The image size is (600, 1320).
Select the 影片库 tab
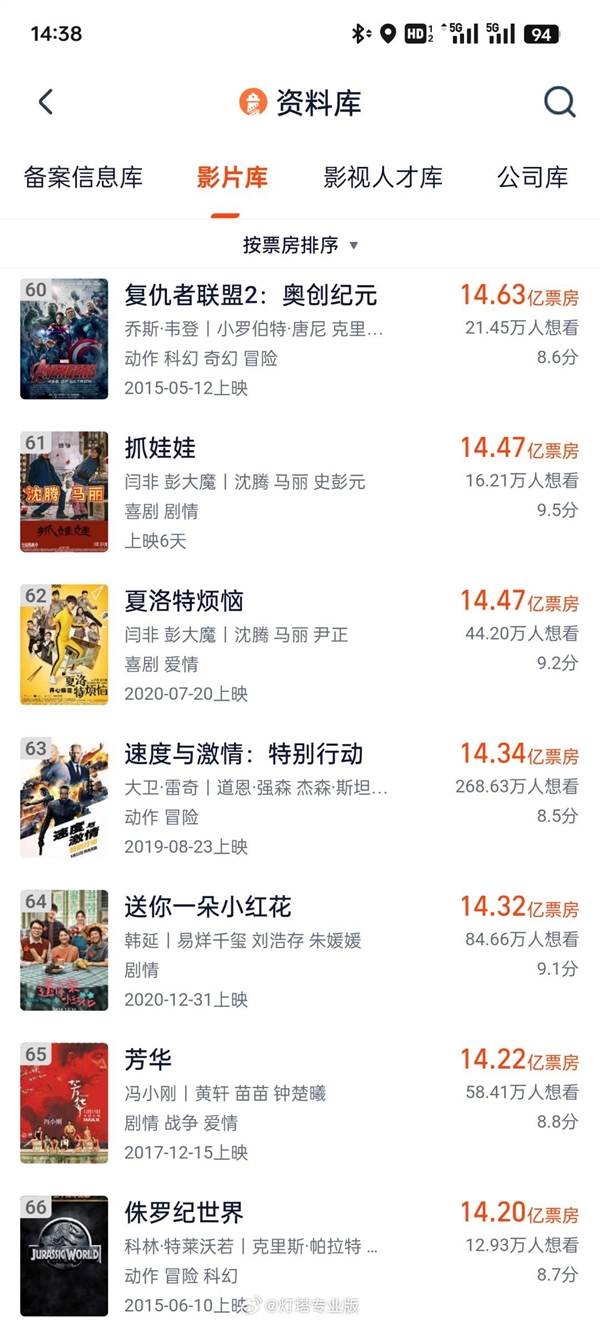click(x=232, y=178)
